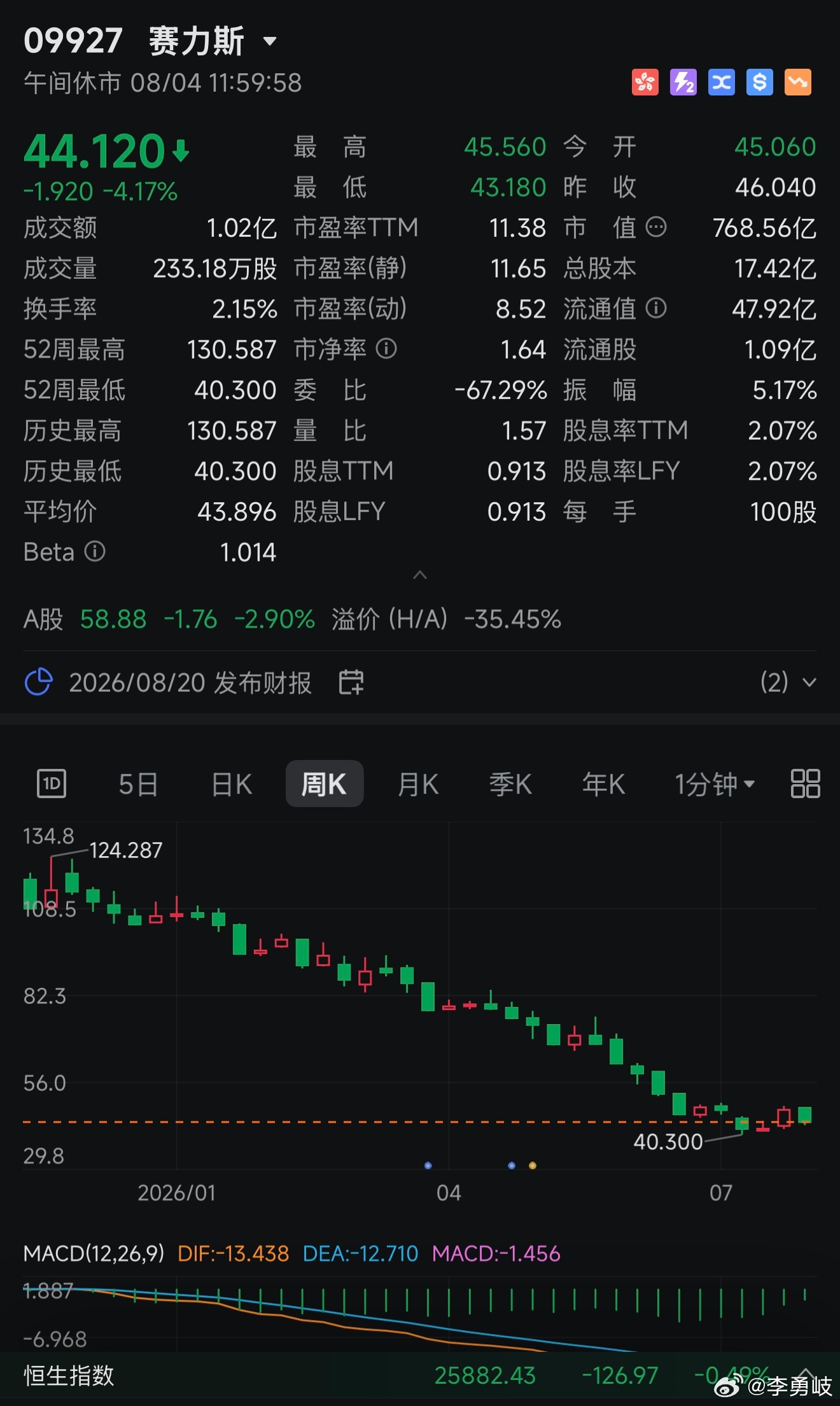This screenshot has height=1406, width=840.
Task: Open the 1分钟 interval dropdown
Action: pos(715,784)
